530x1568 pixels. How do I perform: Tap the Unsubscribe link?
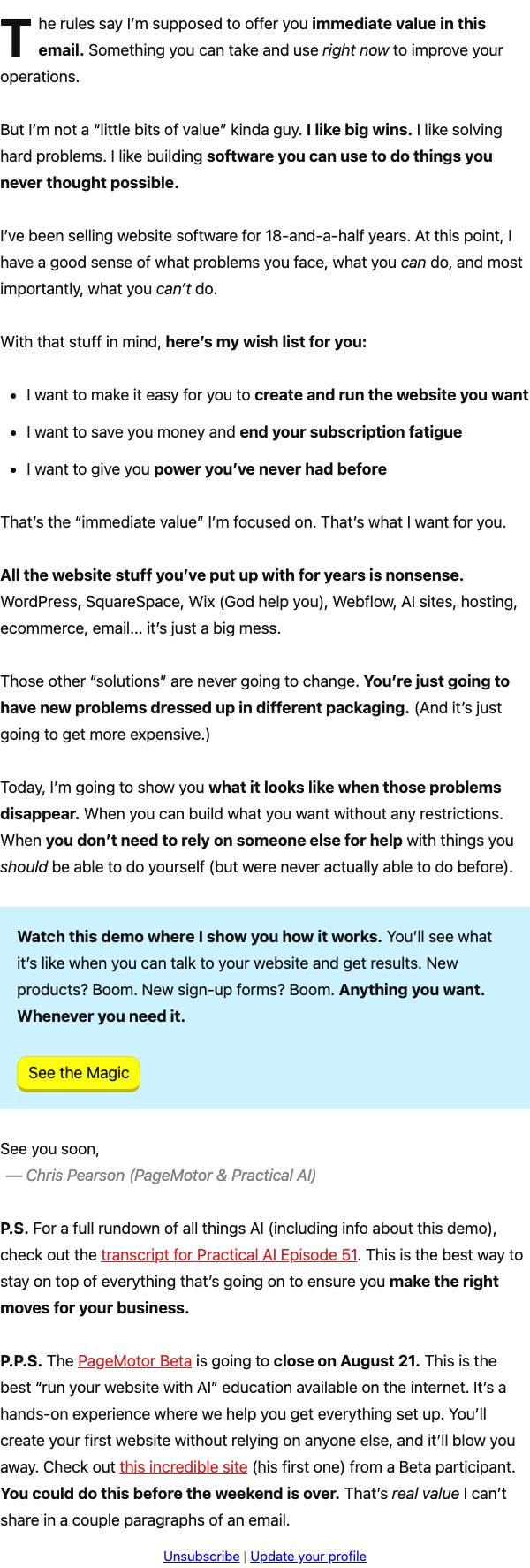pyautogui.click(x=201, y=1557)
